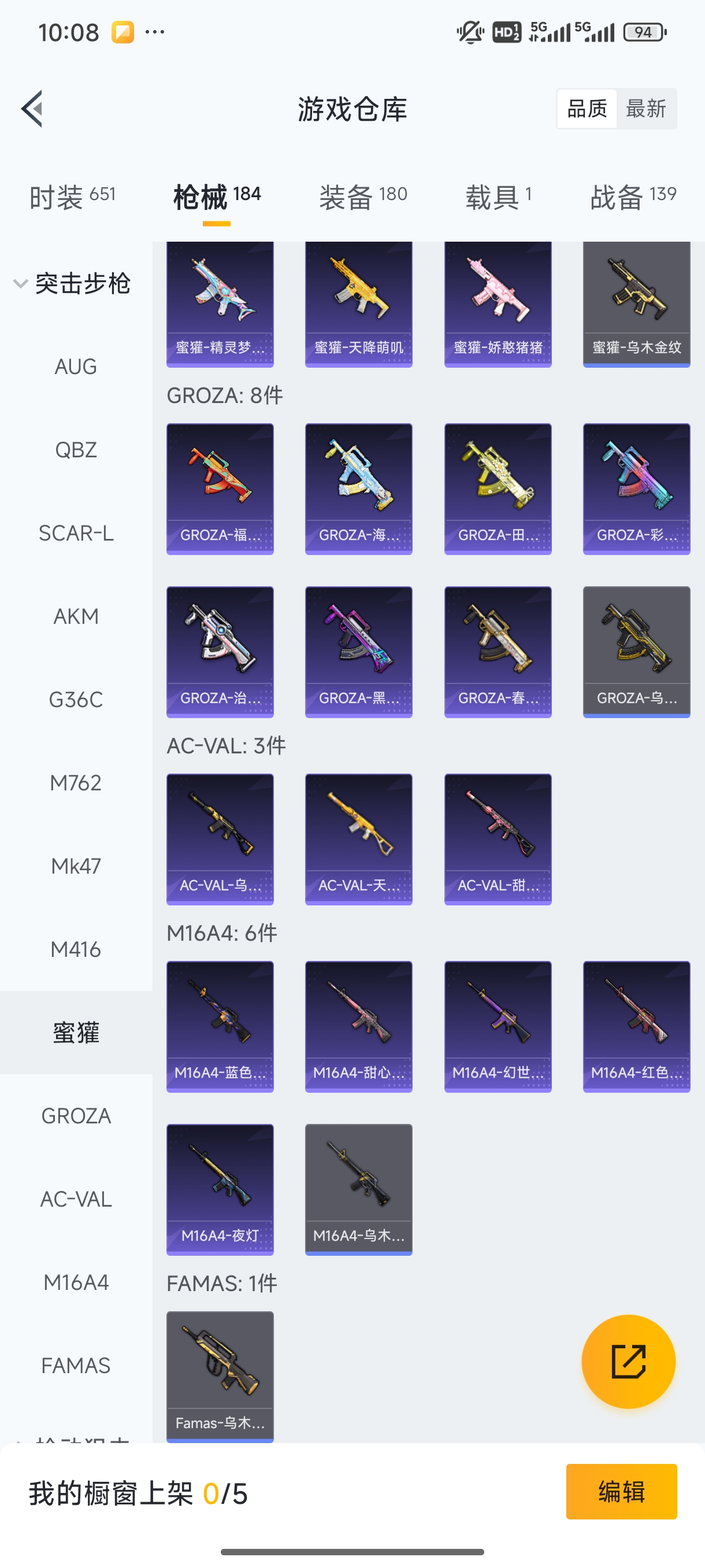Screen dimensions: 705x1568
Task: Select SCAR-L in the sidebar
Action: point(76,533)
